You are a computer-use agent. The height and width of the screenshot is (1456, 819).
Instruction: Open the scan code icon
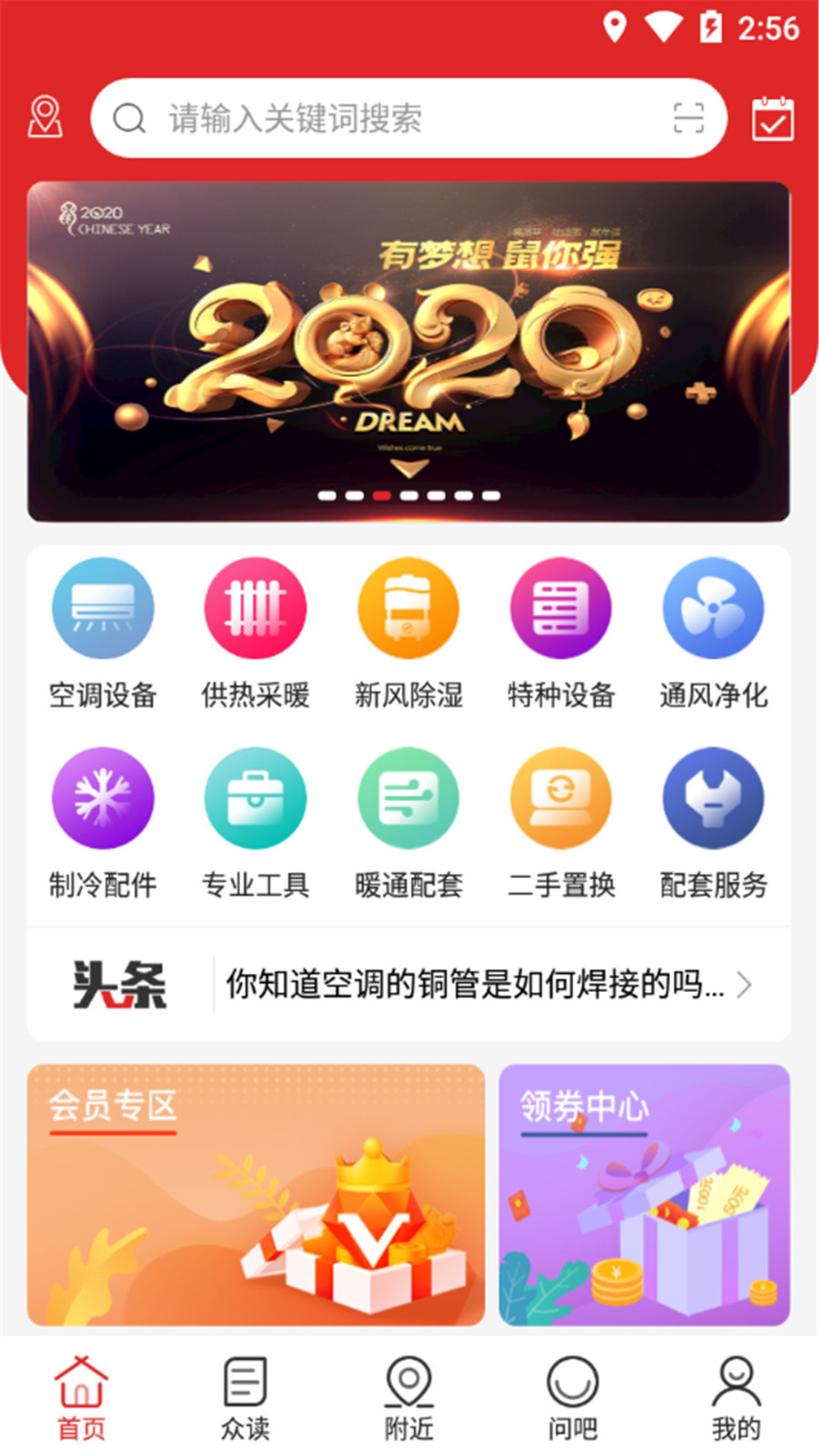688,118
